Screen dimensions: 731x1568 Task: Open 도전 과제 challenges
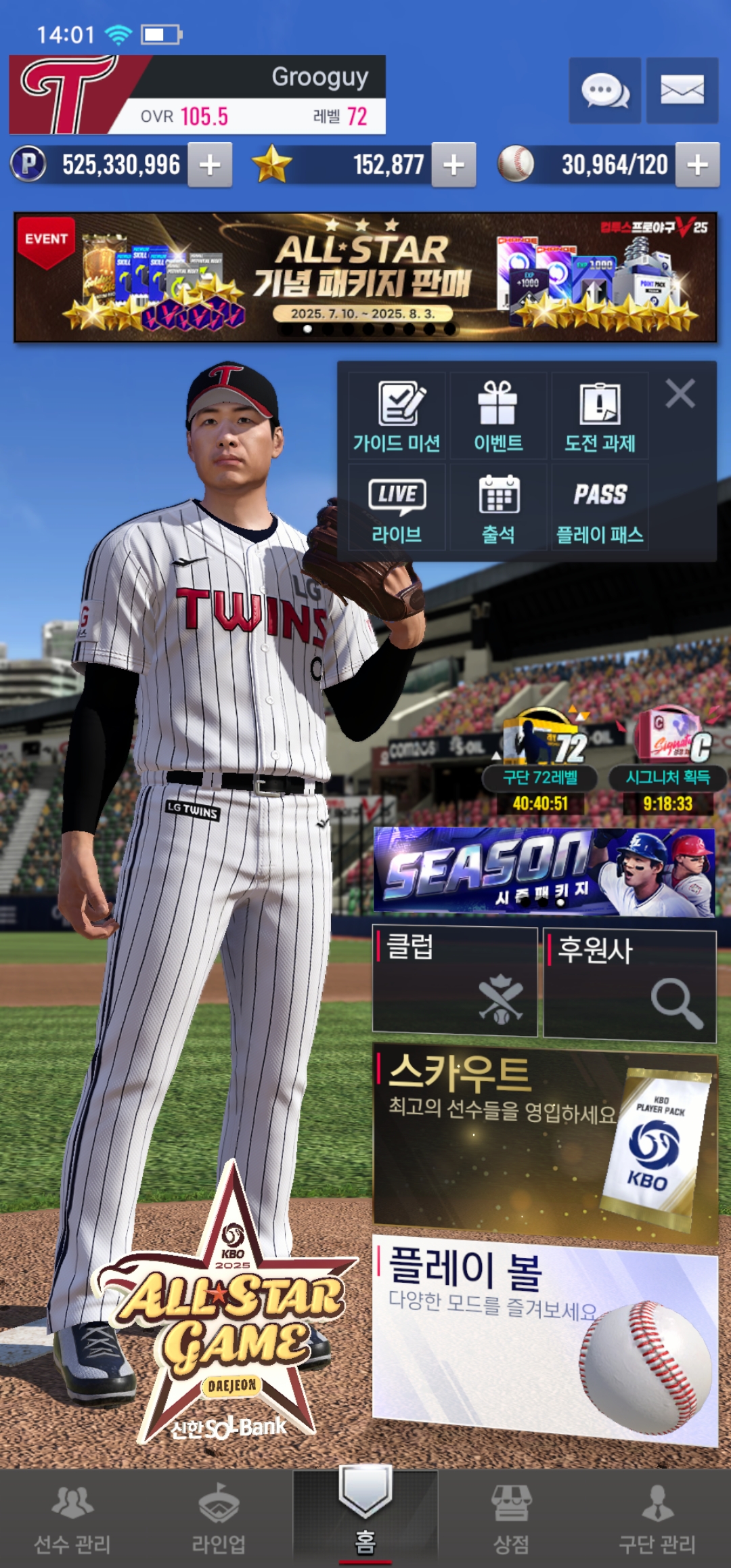[x=600, y=416]
